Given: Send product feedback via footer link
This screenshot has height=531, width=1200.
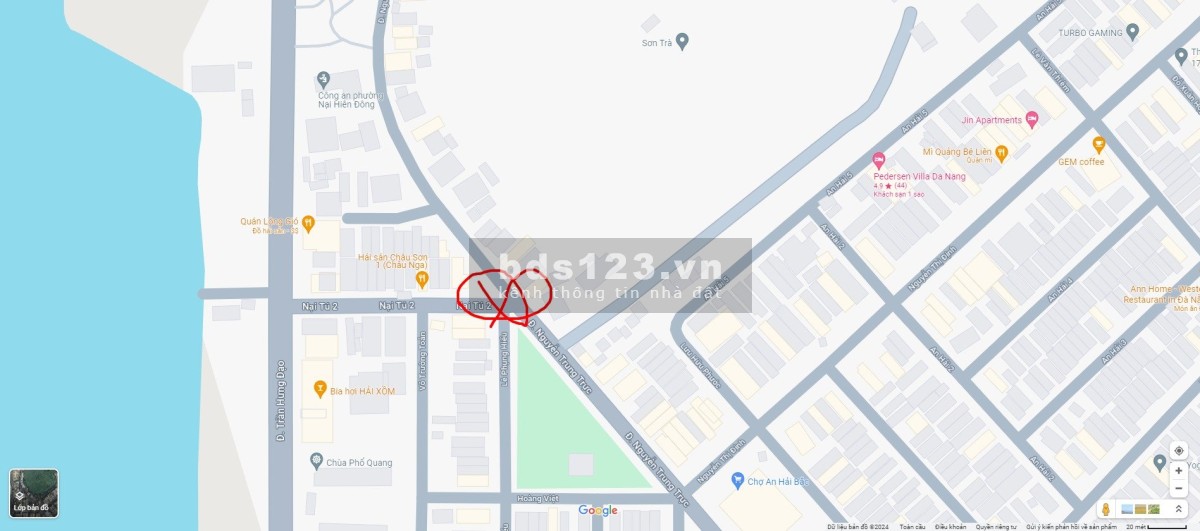Looking at the screenshot, I should click(1072, 526).
